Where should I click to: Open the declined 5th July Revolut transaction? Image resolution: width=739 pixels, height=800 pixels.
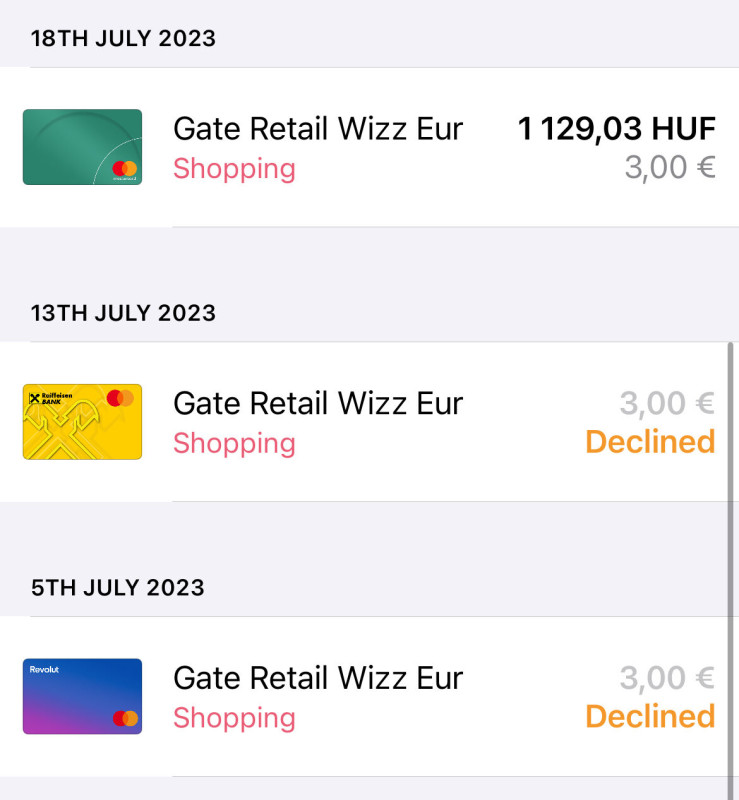pos(369,696)
